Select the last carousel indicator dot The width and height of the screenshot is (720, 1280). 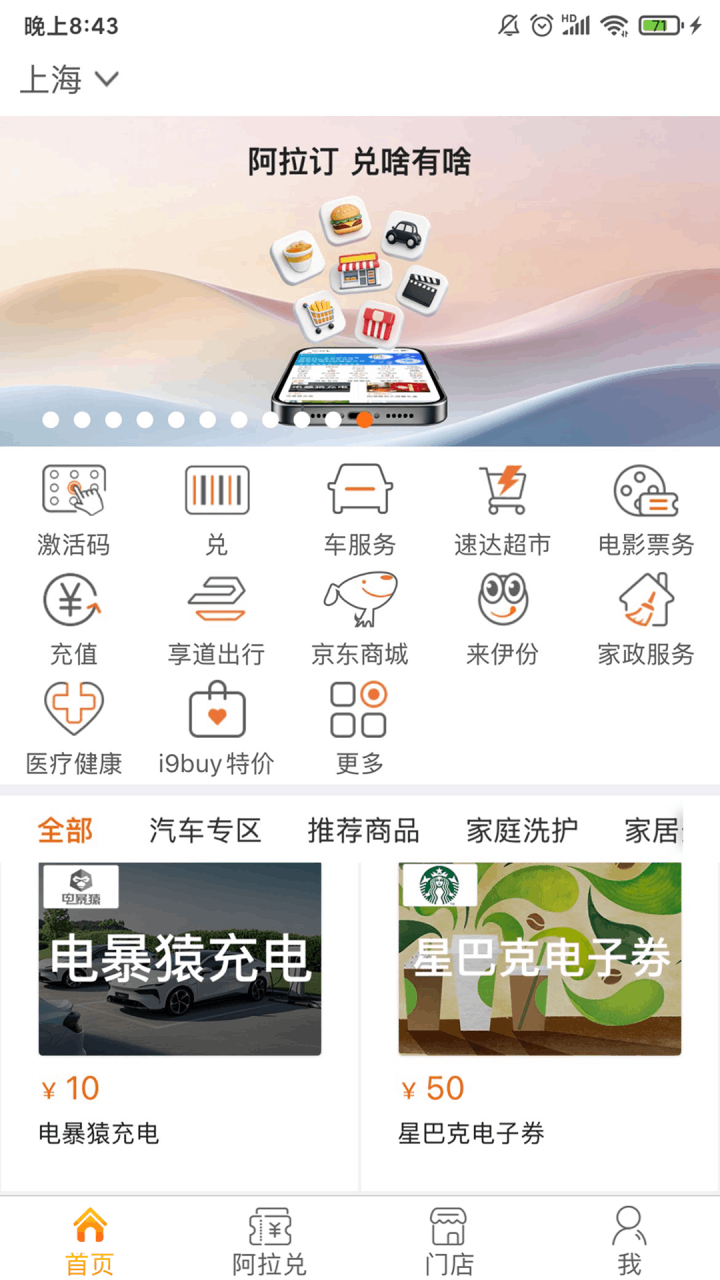coord(364,420)
